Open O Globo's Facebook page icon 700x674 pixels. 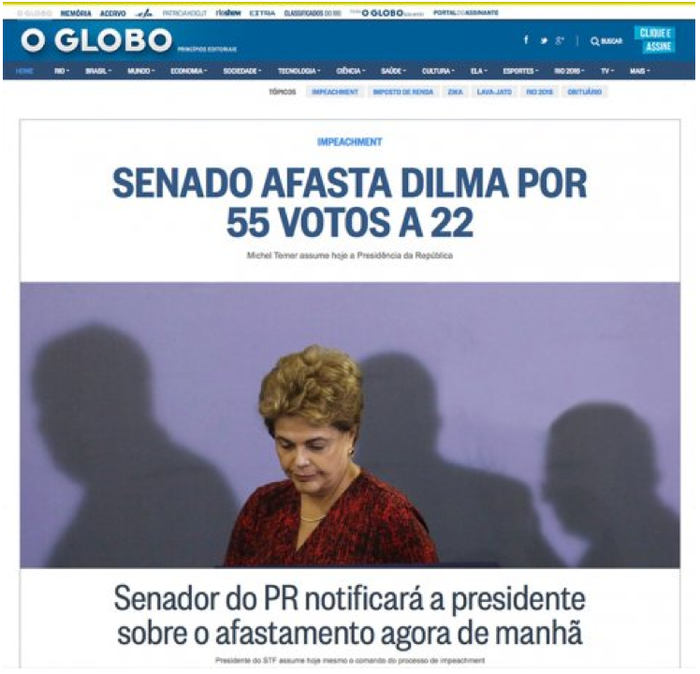(x=526, y=41)
